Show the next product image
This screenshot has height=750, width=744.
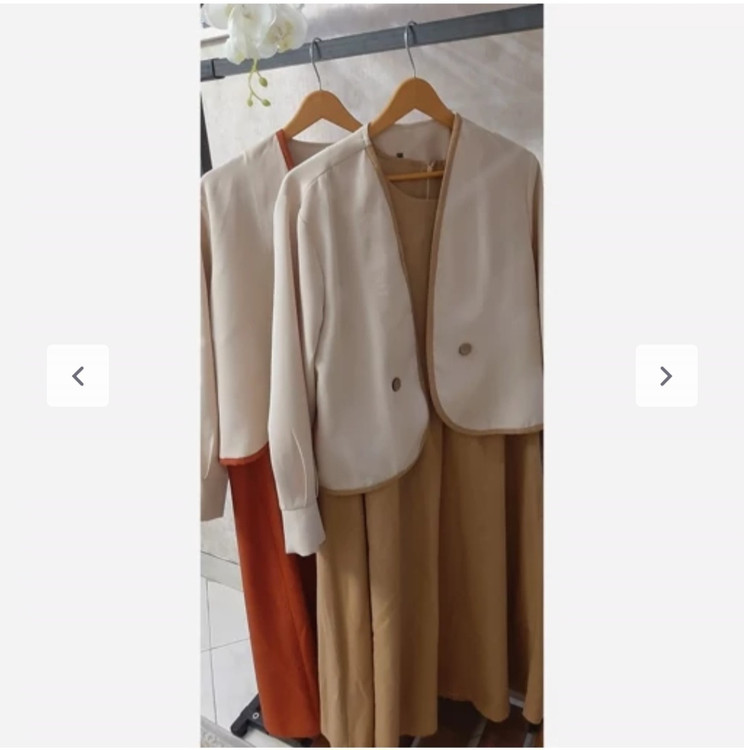[x=666, y=376]
